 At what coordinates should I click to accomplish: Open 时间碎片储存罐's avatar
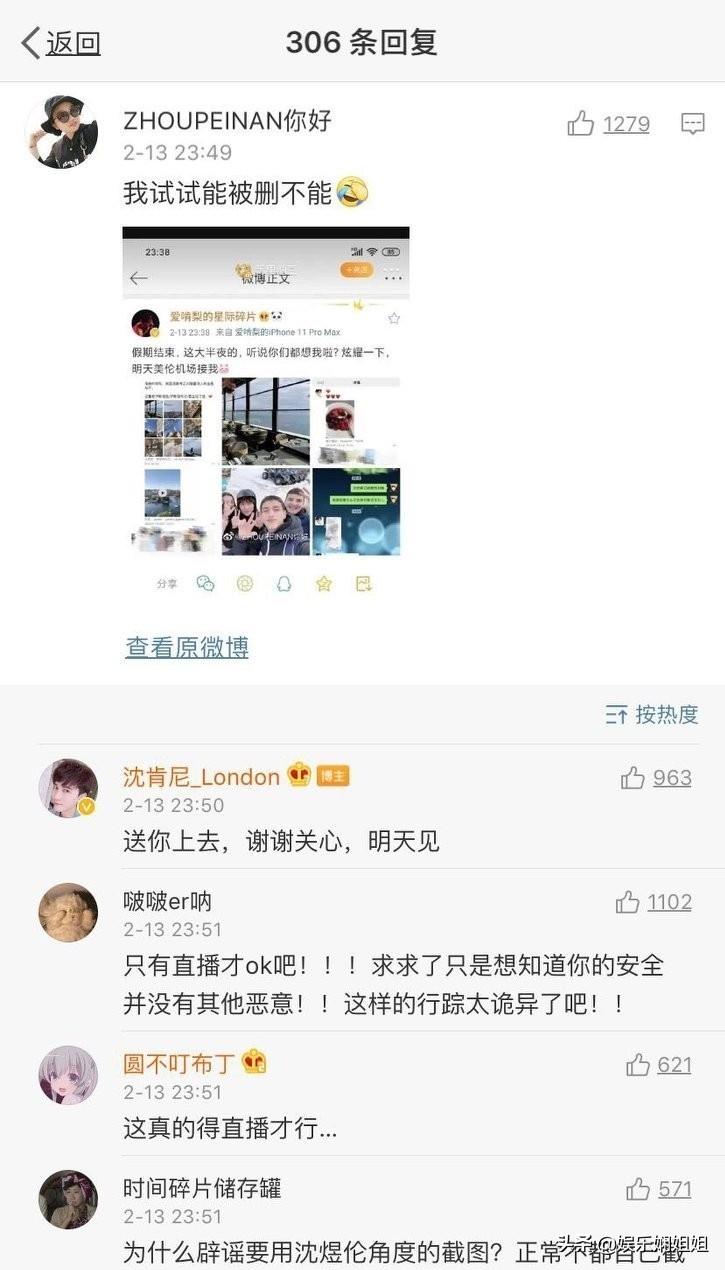(68, 1200)
